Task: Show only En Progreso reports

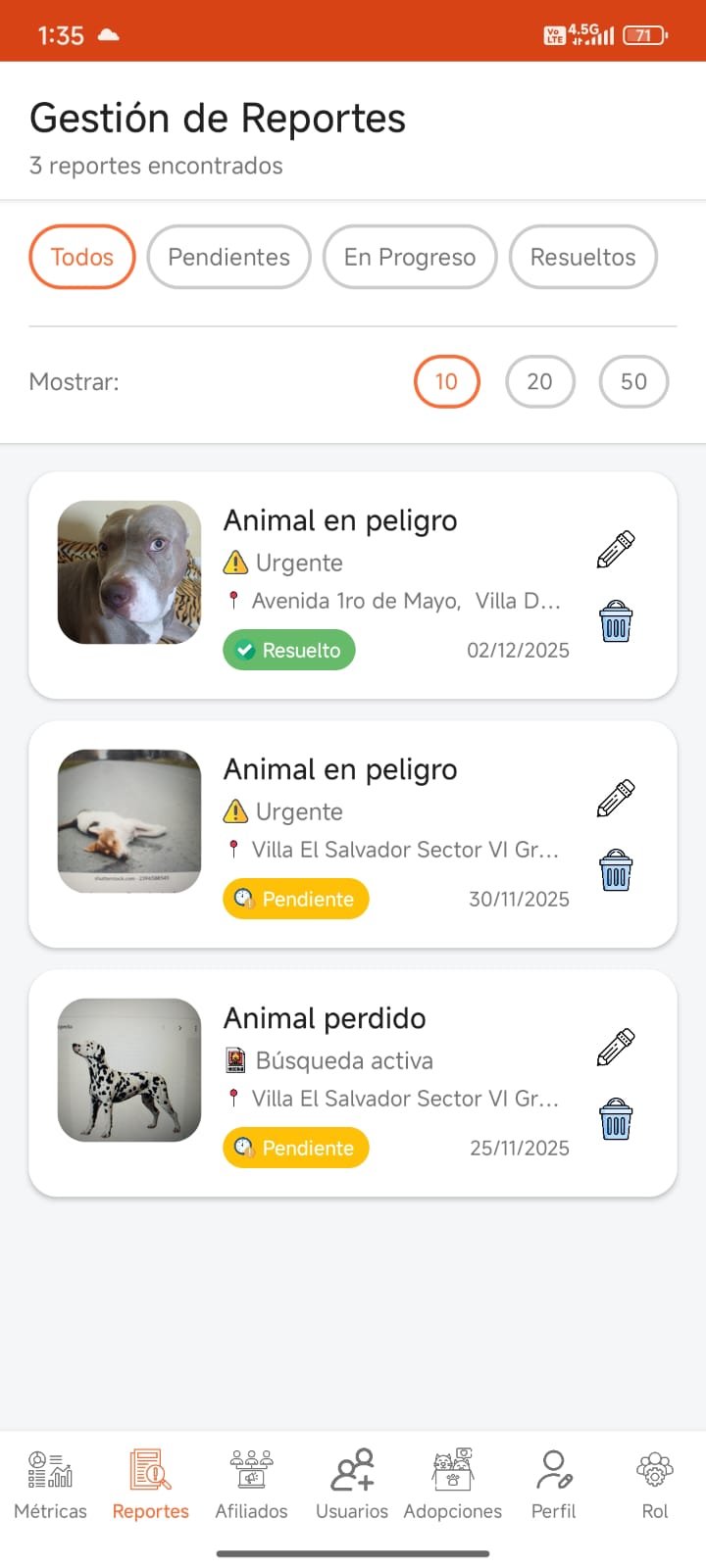Action: click(410, 257)
